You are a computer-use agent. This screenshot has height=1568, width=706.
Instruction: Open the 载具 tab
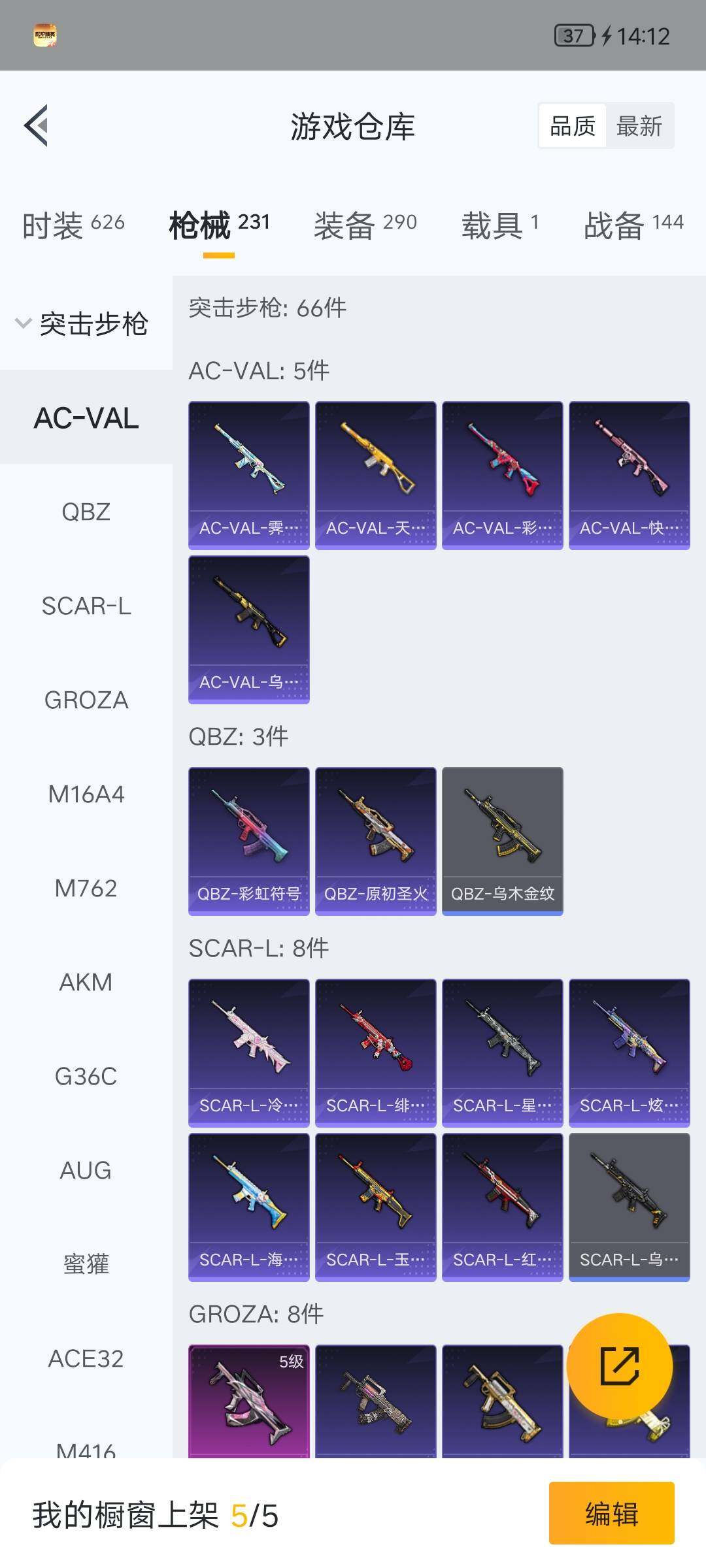[499, 225]
